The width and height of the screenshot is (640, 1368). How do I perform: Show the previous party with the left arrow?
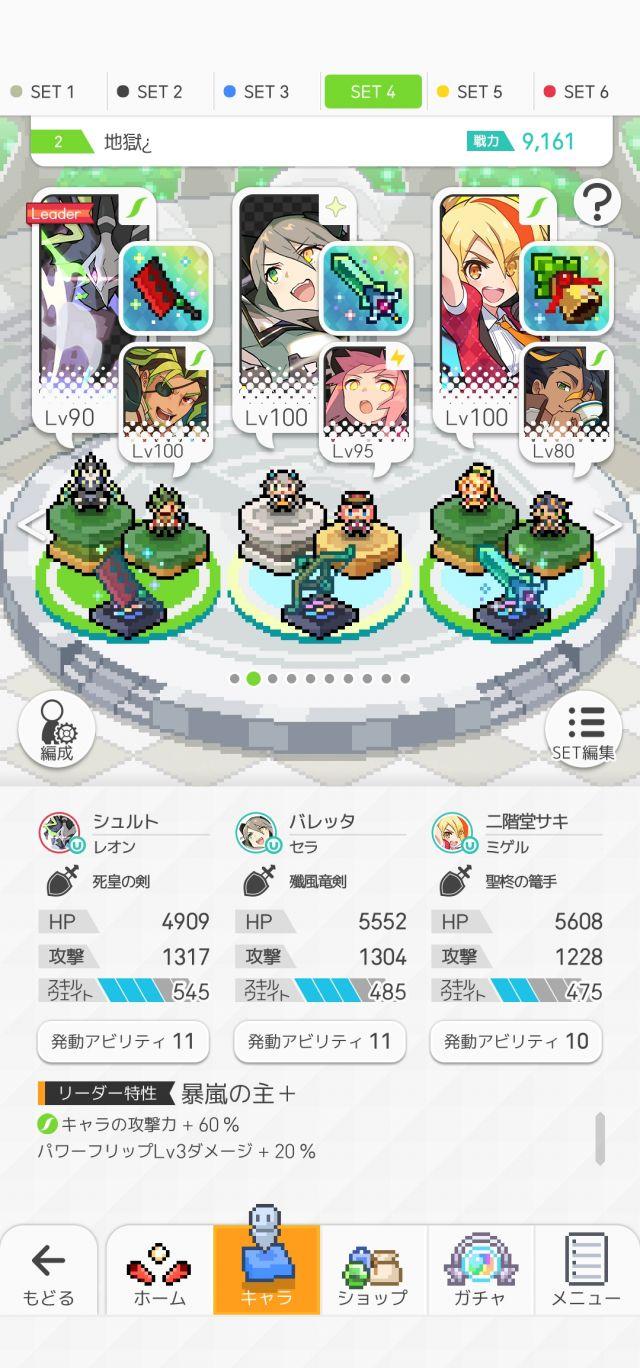(x=28, y=526)
